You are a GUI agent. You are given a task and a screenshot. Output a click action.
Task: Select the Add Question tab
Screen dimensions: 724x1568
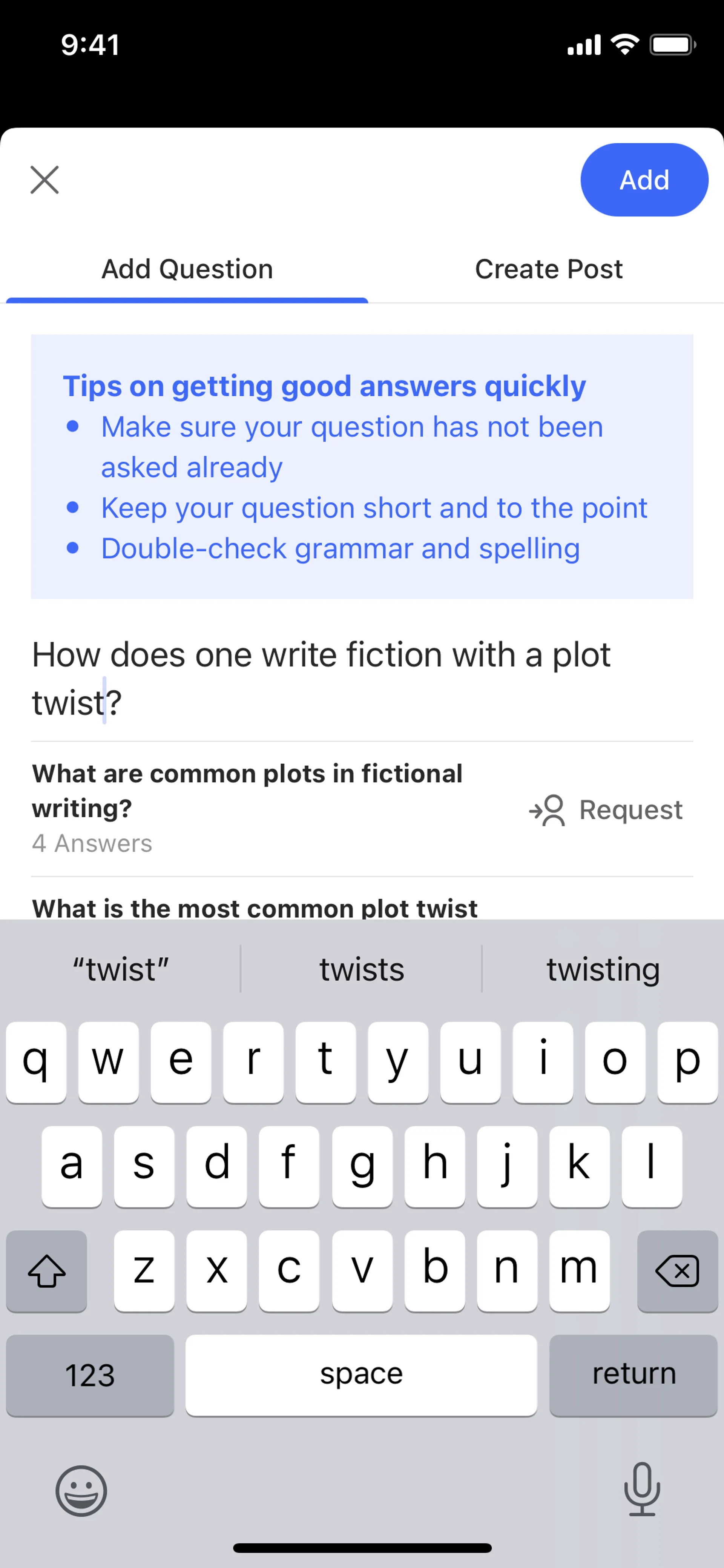(187, 269)
